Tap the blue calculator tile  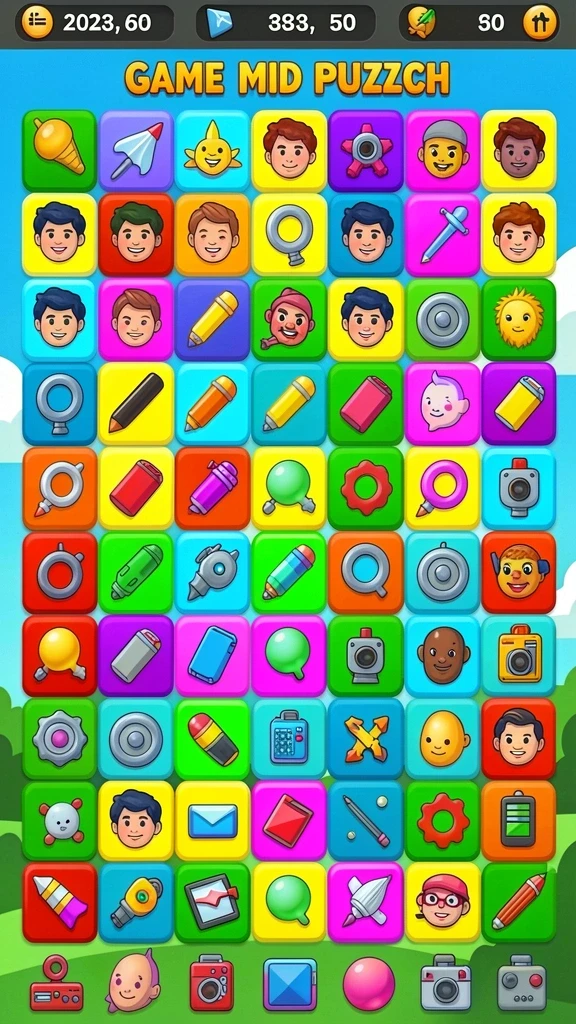289,739
